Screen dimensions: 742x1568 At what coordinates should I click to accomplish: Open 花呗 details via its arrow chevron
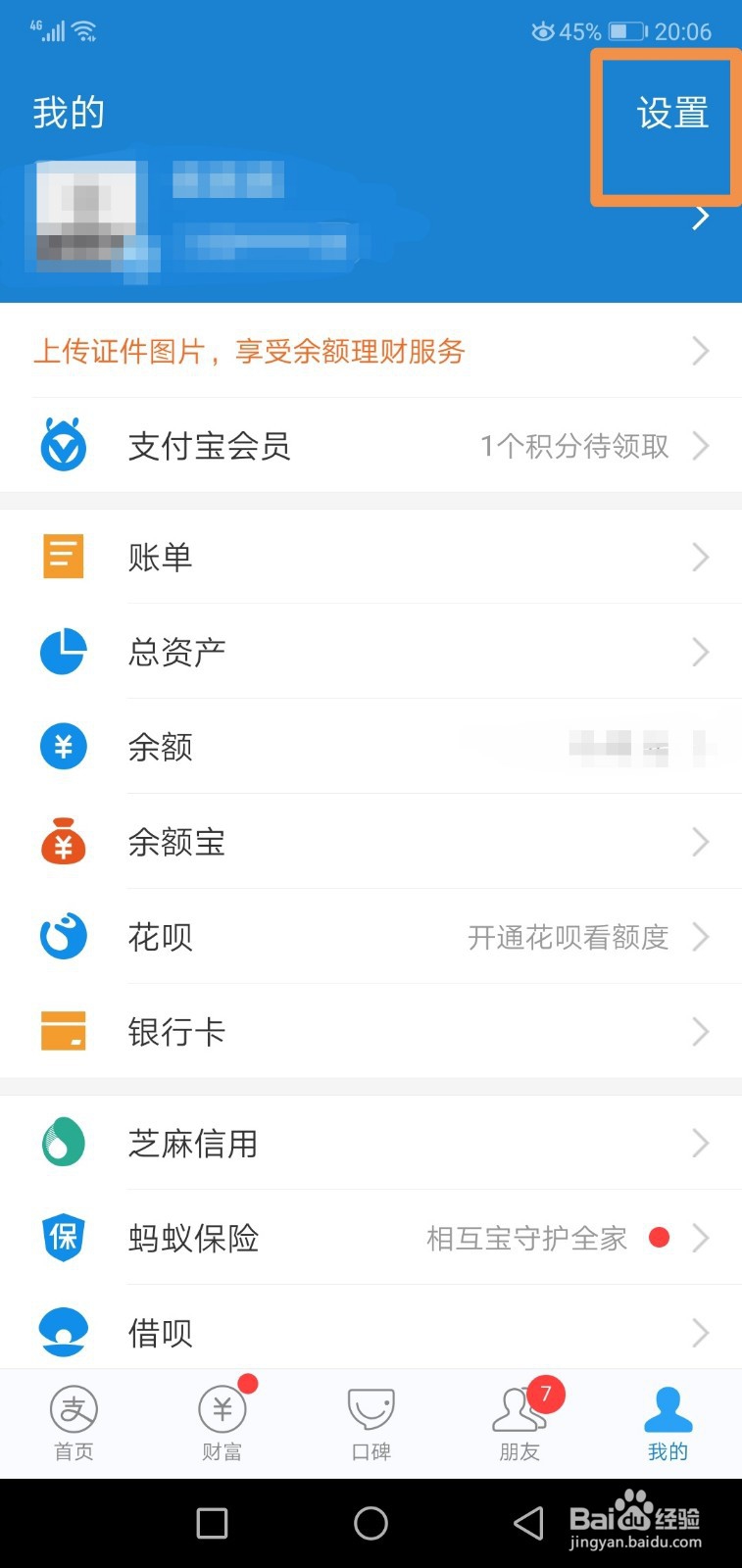pyautogui.click(x=700, y=937)
